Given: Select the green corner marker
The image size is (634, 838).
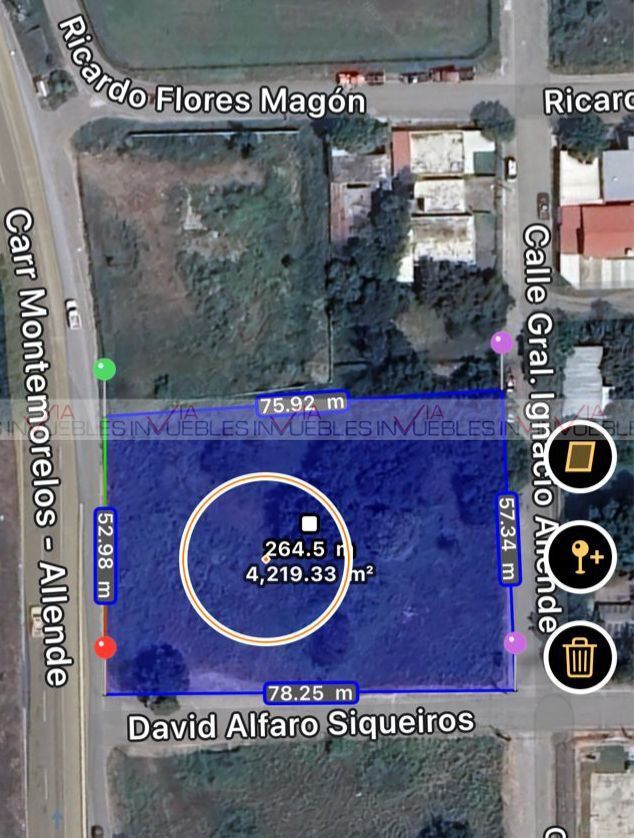Looking at the screenshot, I should point(104,369).
